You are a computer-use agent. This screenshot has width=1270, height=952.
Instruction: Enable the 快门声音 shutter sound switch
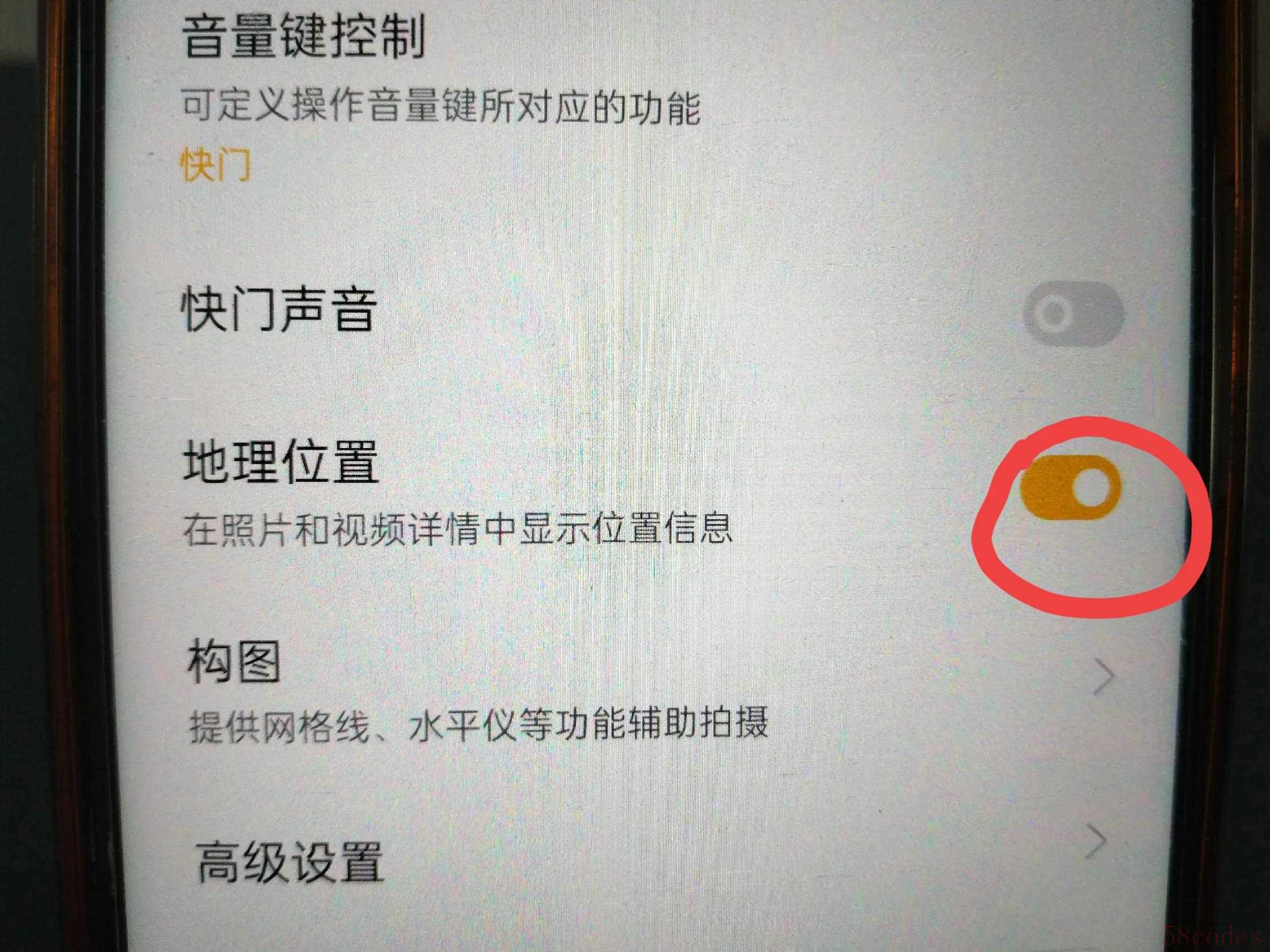tap(1072, 314)
